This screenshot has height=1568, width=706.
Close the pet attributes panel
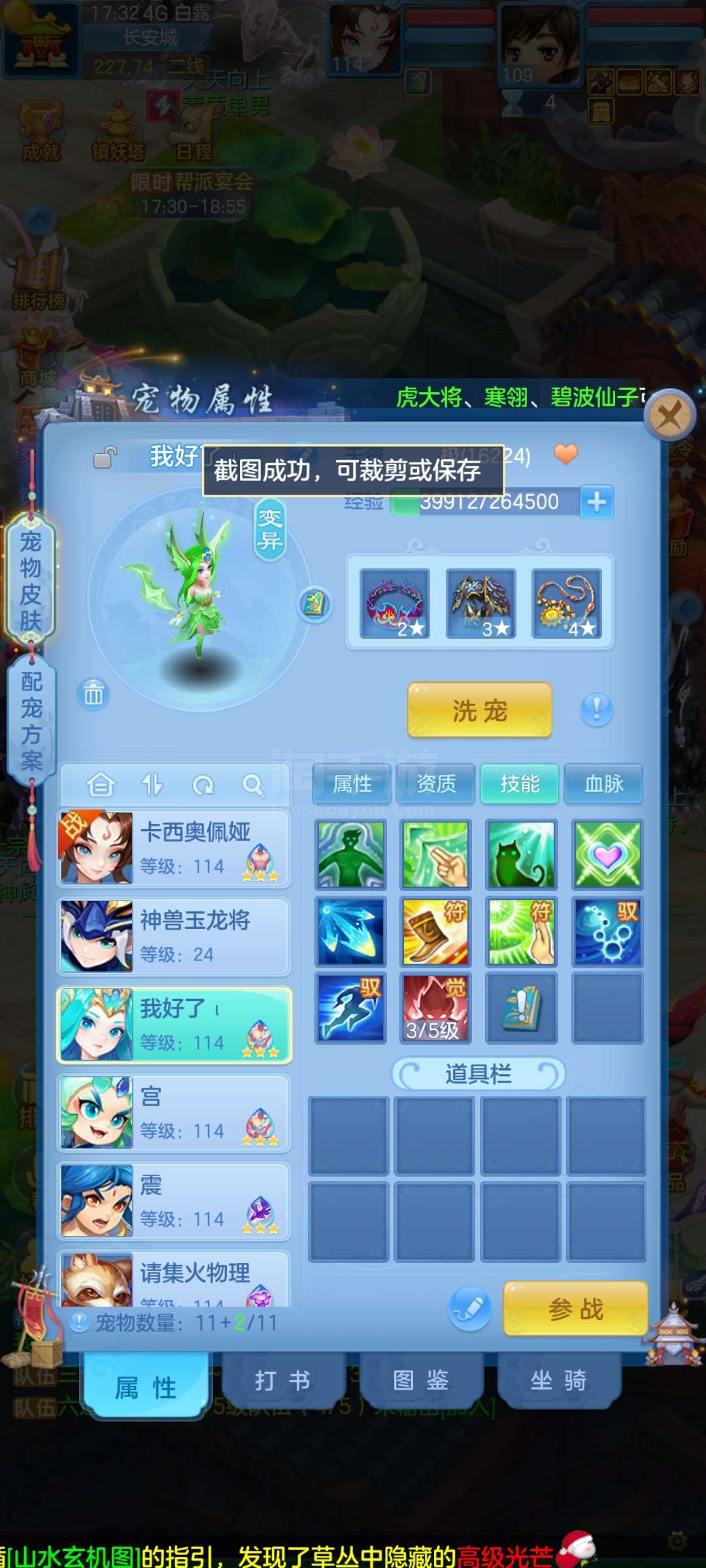click(x=669, y=415)
